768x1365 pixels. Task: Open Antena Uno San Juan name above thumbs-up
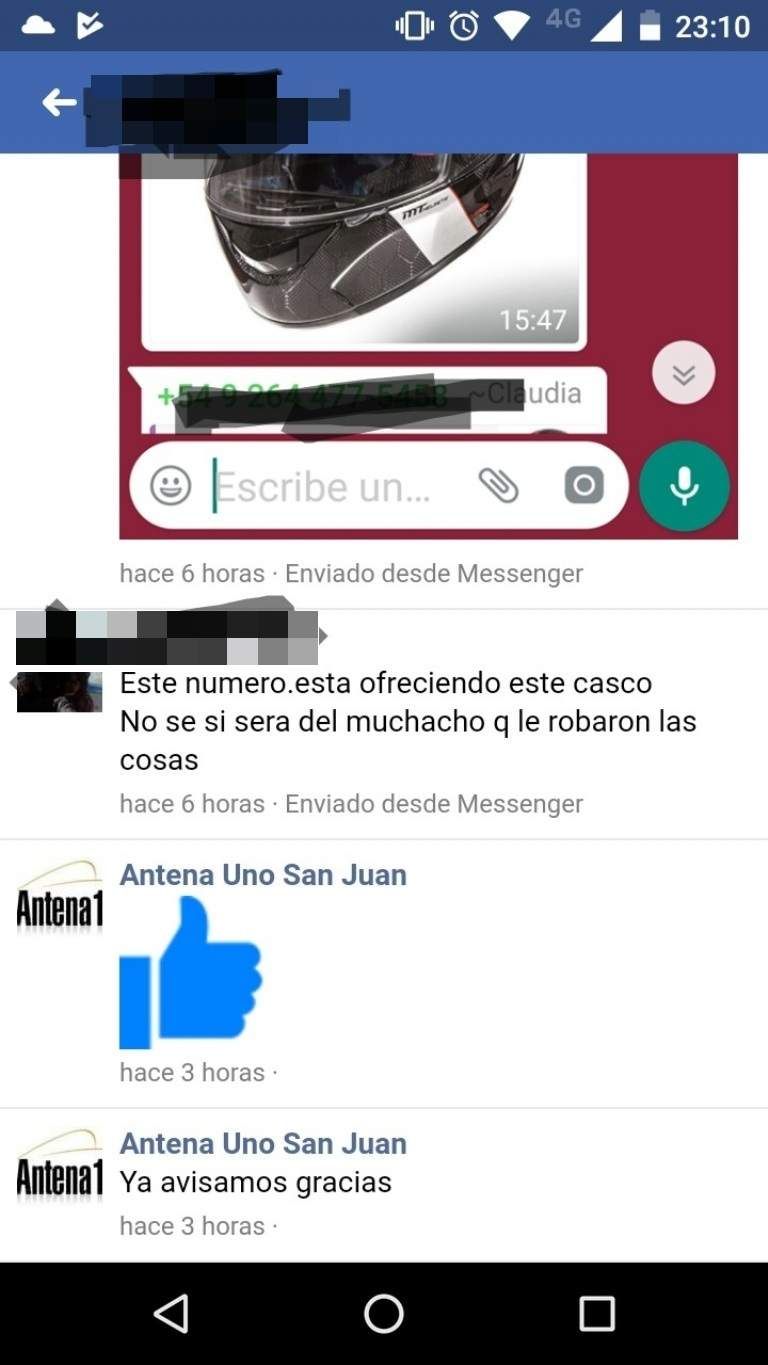(x=263, y=875)
